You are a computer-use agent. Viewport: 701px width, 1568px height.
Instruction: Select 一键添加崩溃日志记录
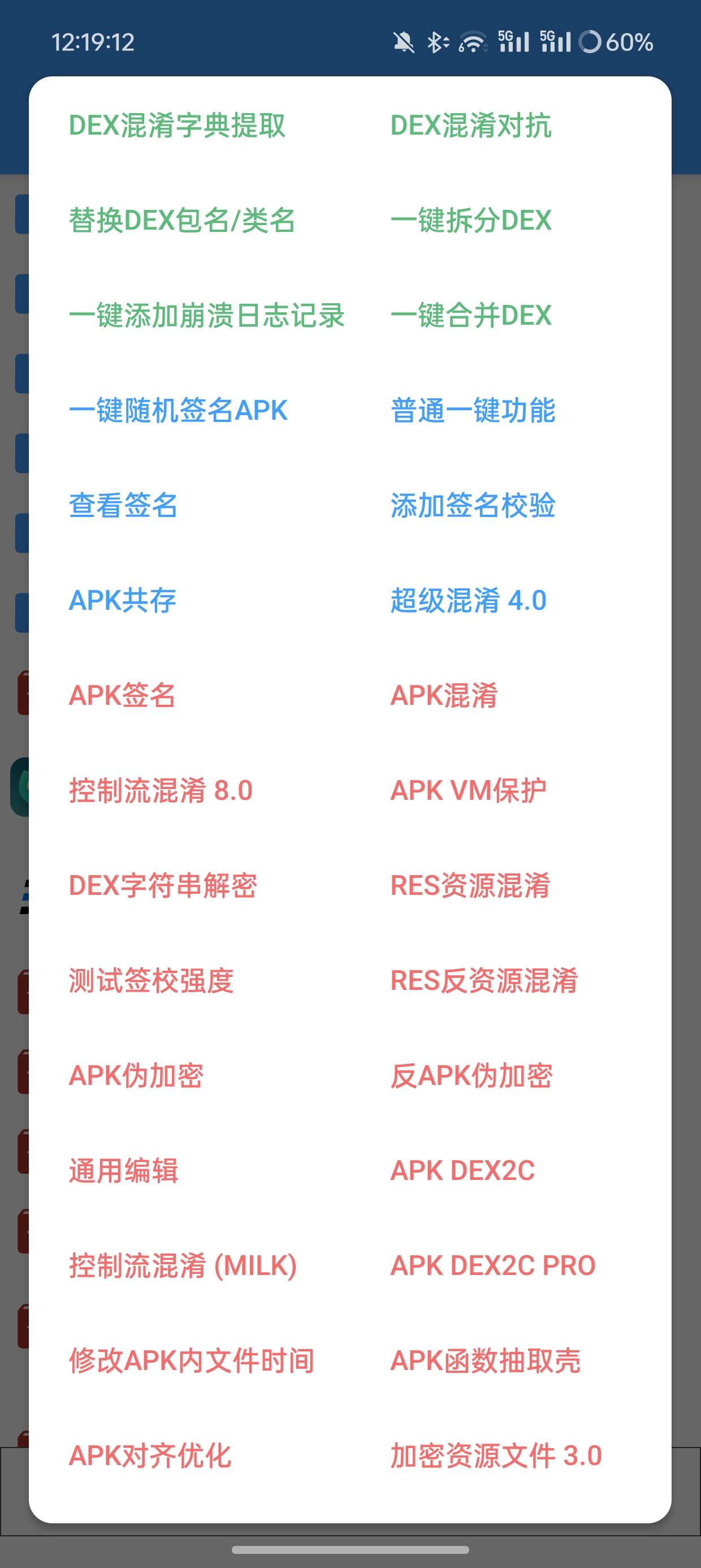[x=206, y=315]
